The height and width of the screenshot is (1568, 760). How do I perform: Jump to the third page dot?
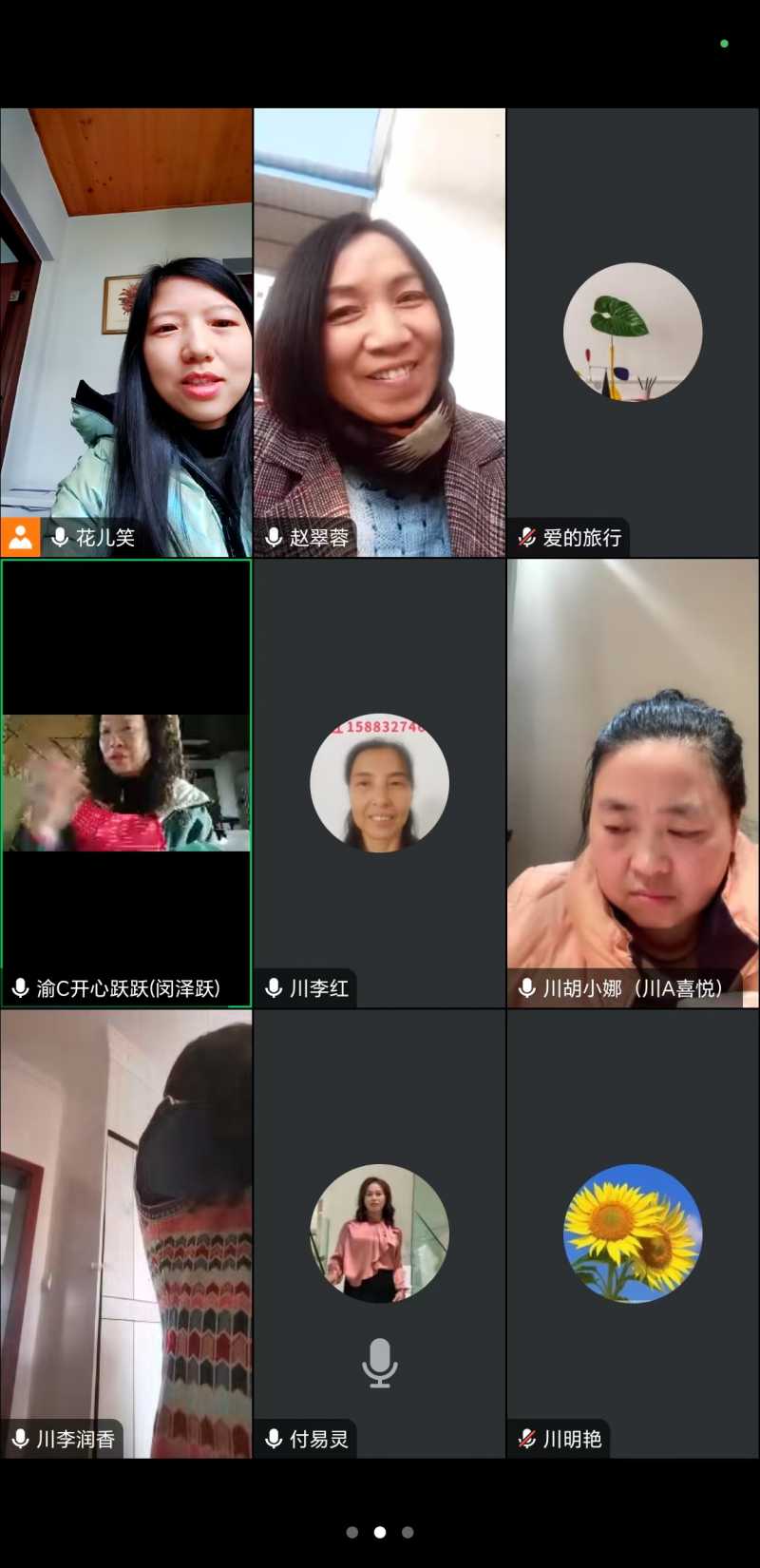(408, 1532)
